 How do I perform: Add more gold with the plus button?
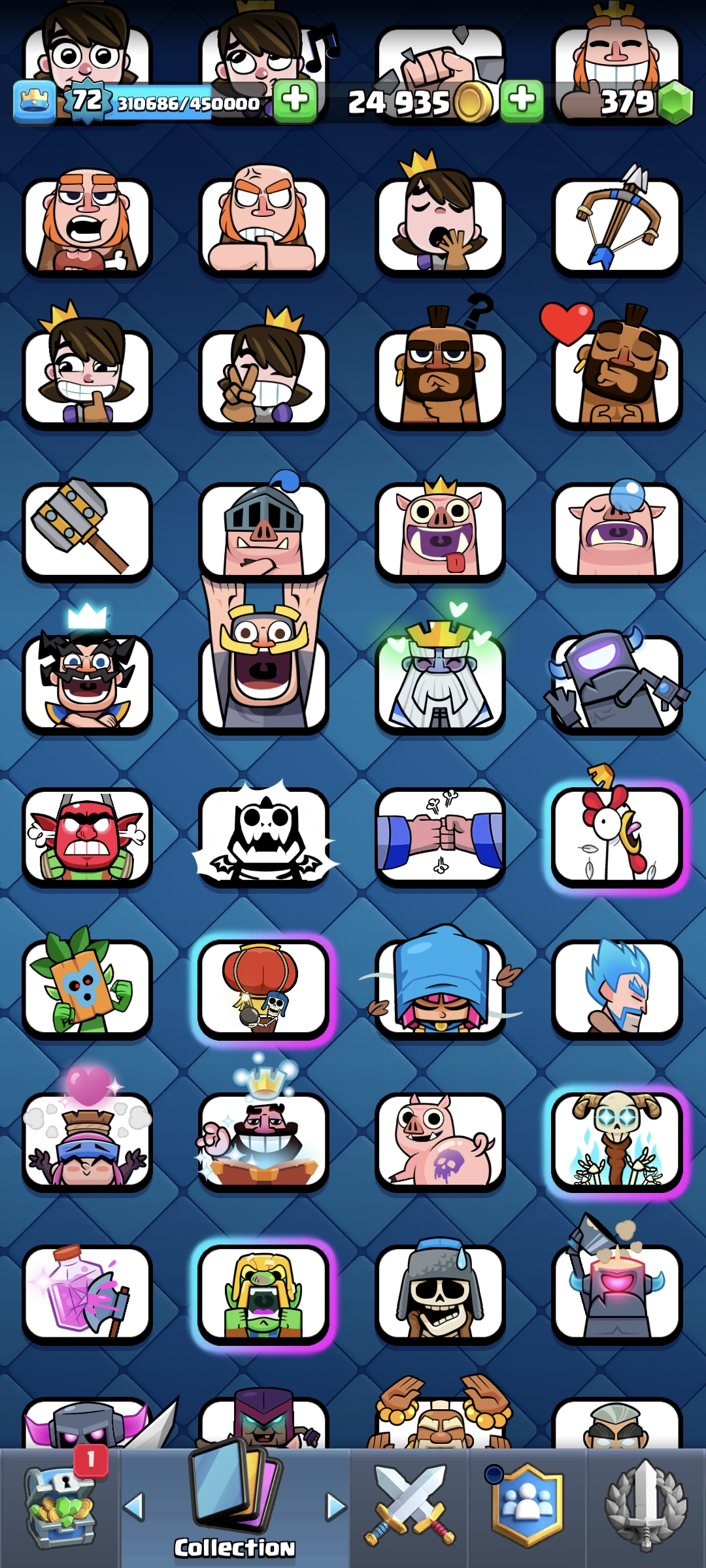(x=522, y=101)
